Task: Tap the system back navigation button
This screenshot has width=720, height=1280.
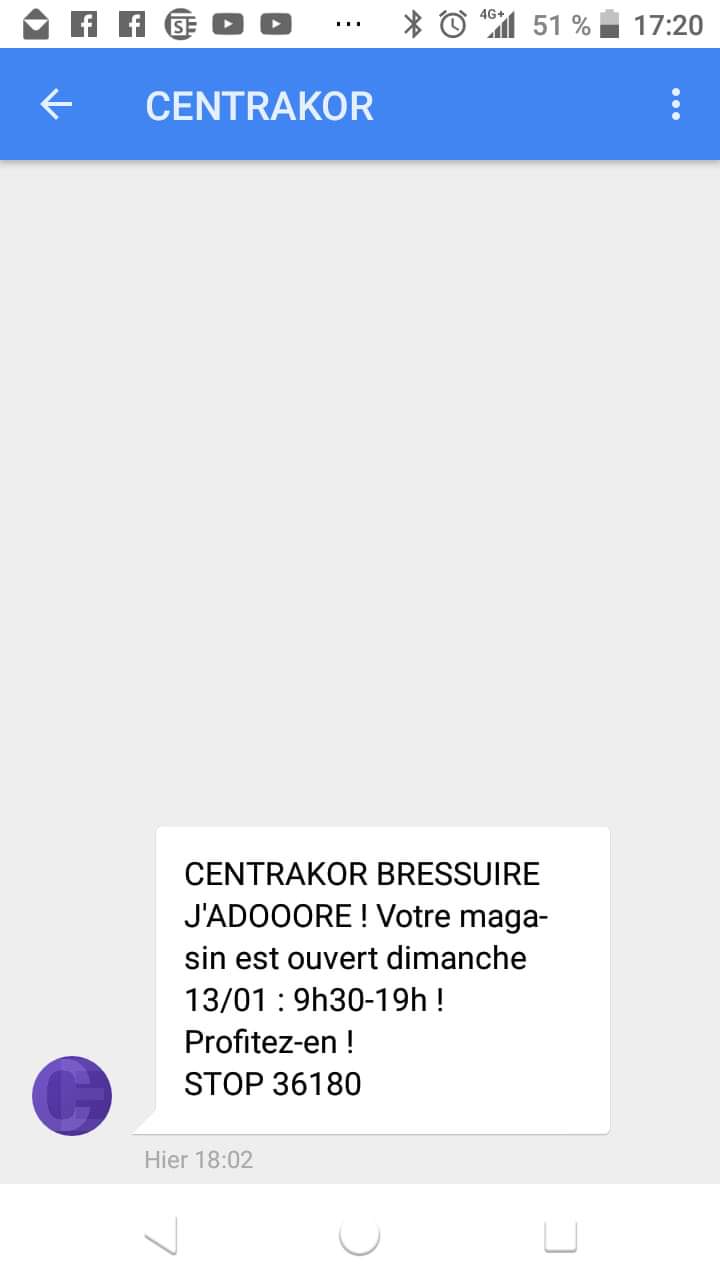Action: (x=161, y=1238)
